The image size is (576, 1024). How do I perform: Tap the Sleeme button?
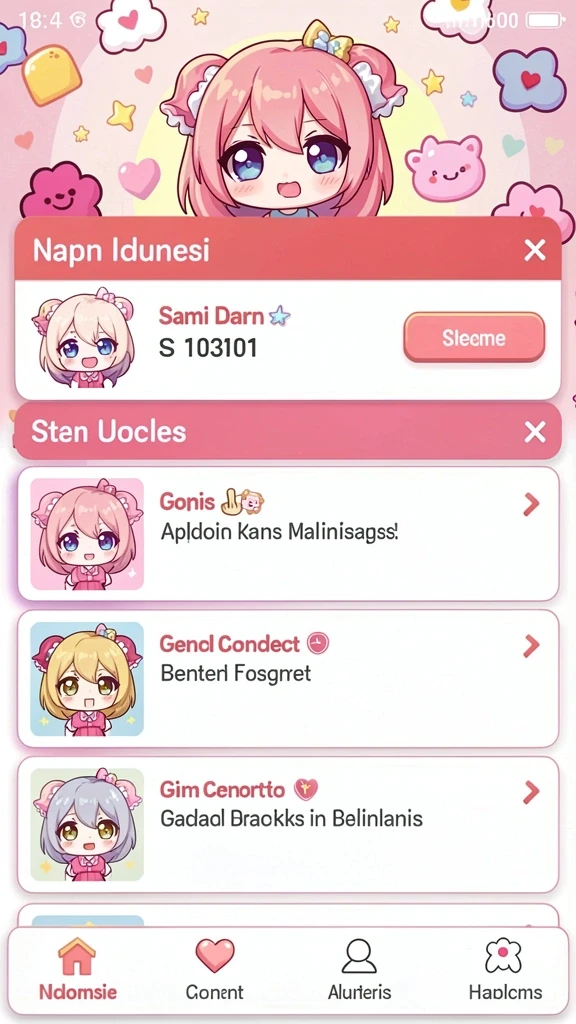473,338
